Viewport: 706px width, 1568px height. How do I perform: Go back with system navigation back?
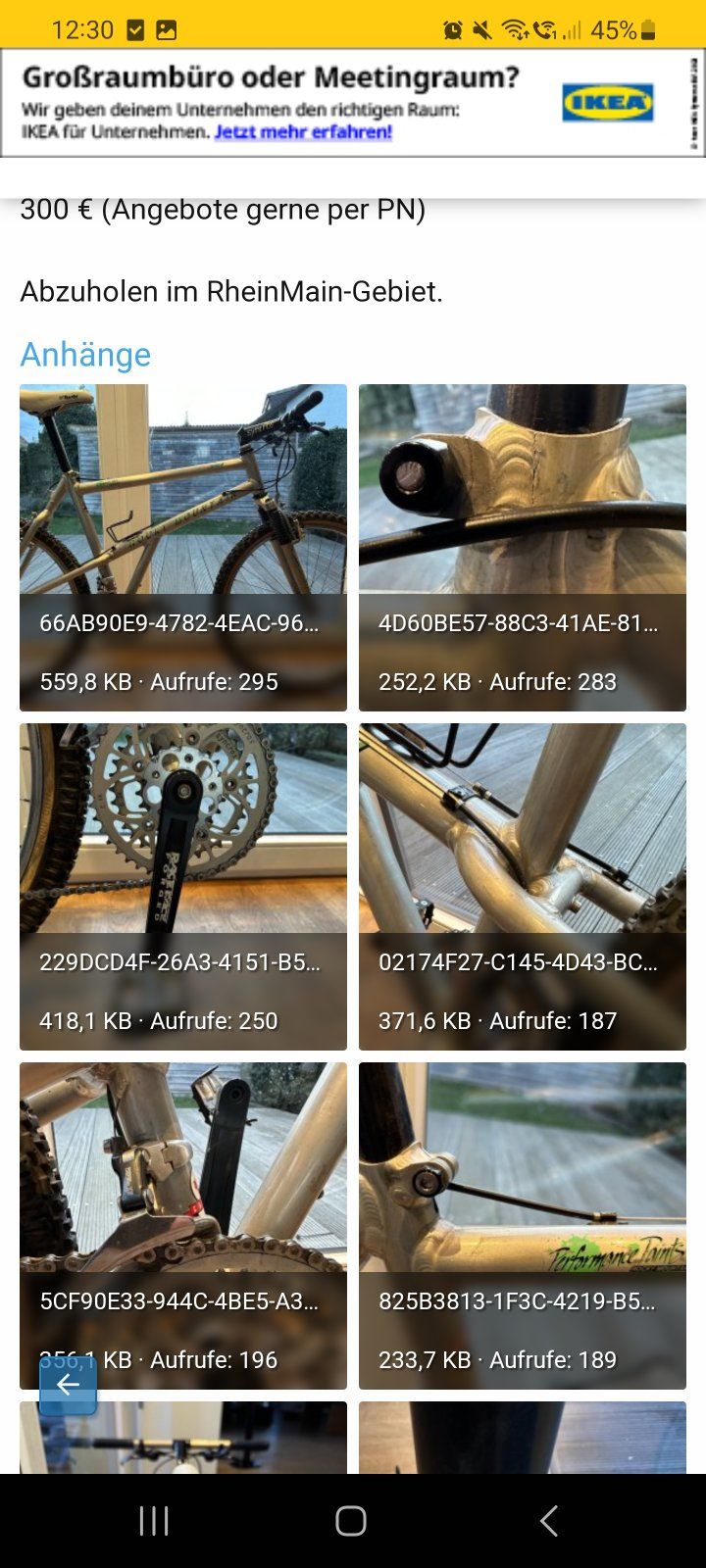tap(549, 1521)
